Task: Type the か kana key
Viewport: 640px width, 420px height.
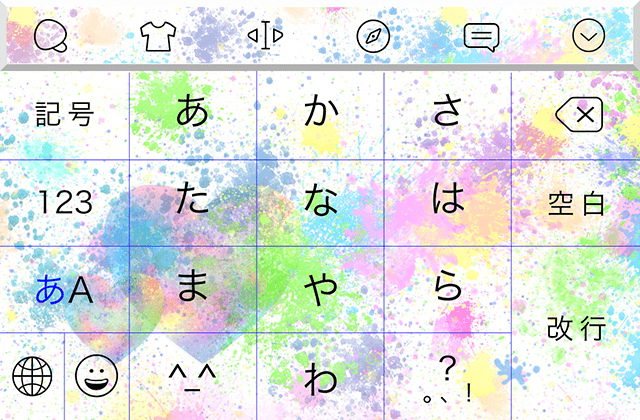Action: click(x=320, y=113)
